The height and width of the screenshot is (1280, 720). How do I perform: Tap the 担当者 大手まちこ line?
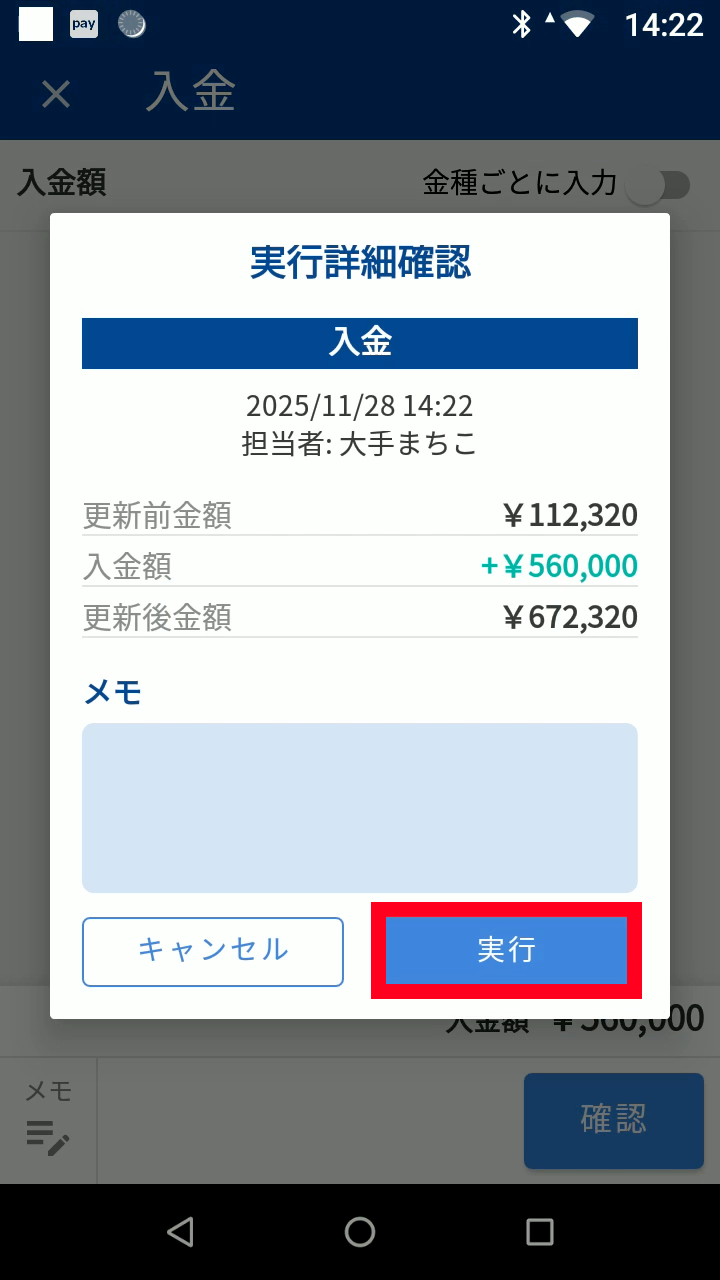pos(359,444)
